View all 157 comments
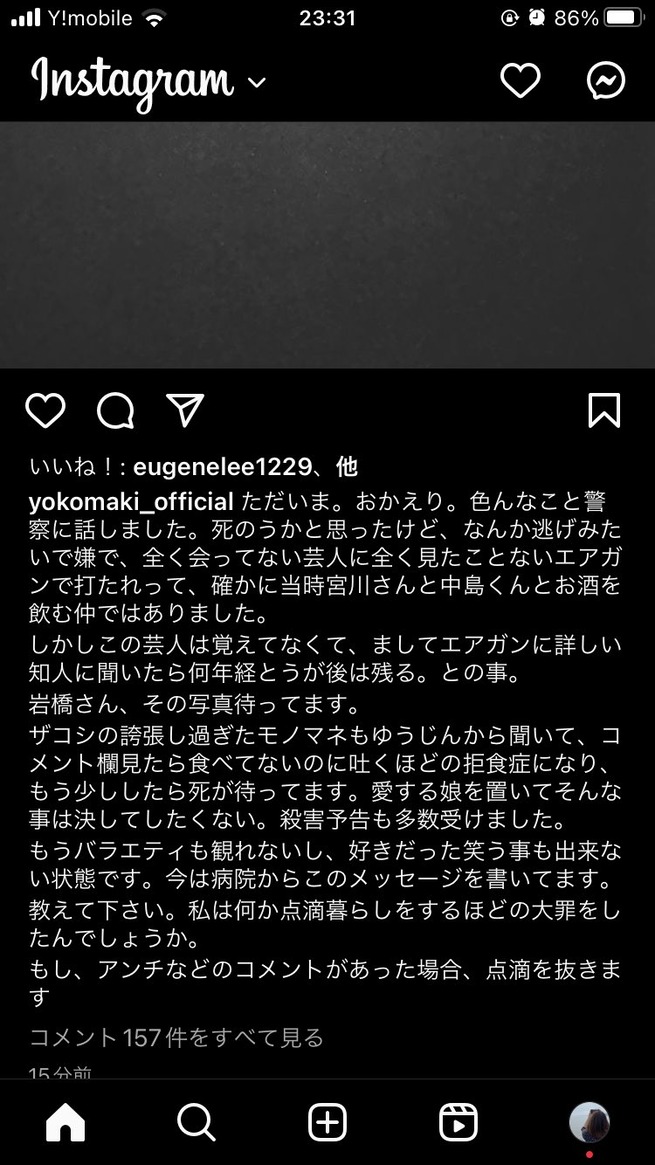Viewport: 655px width, 1165px height. point(177,1038)
